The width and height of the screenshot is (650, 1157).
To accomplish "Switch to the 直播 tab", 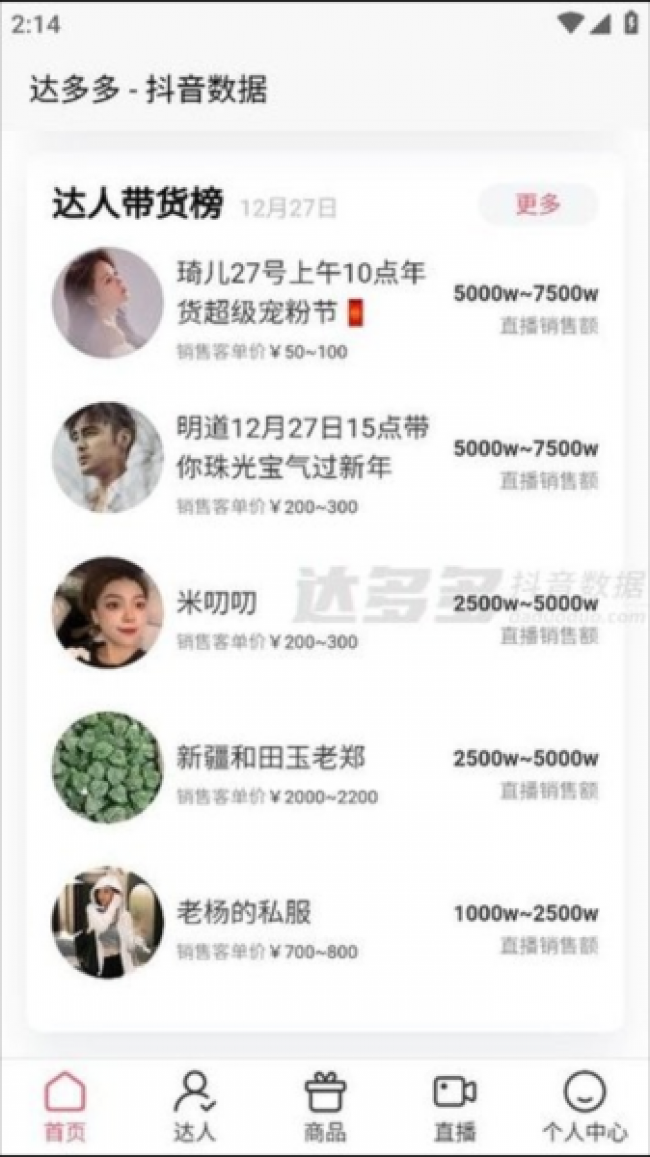I will (x=455, y=1106).
